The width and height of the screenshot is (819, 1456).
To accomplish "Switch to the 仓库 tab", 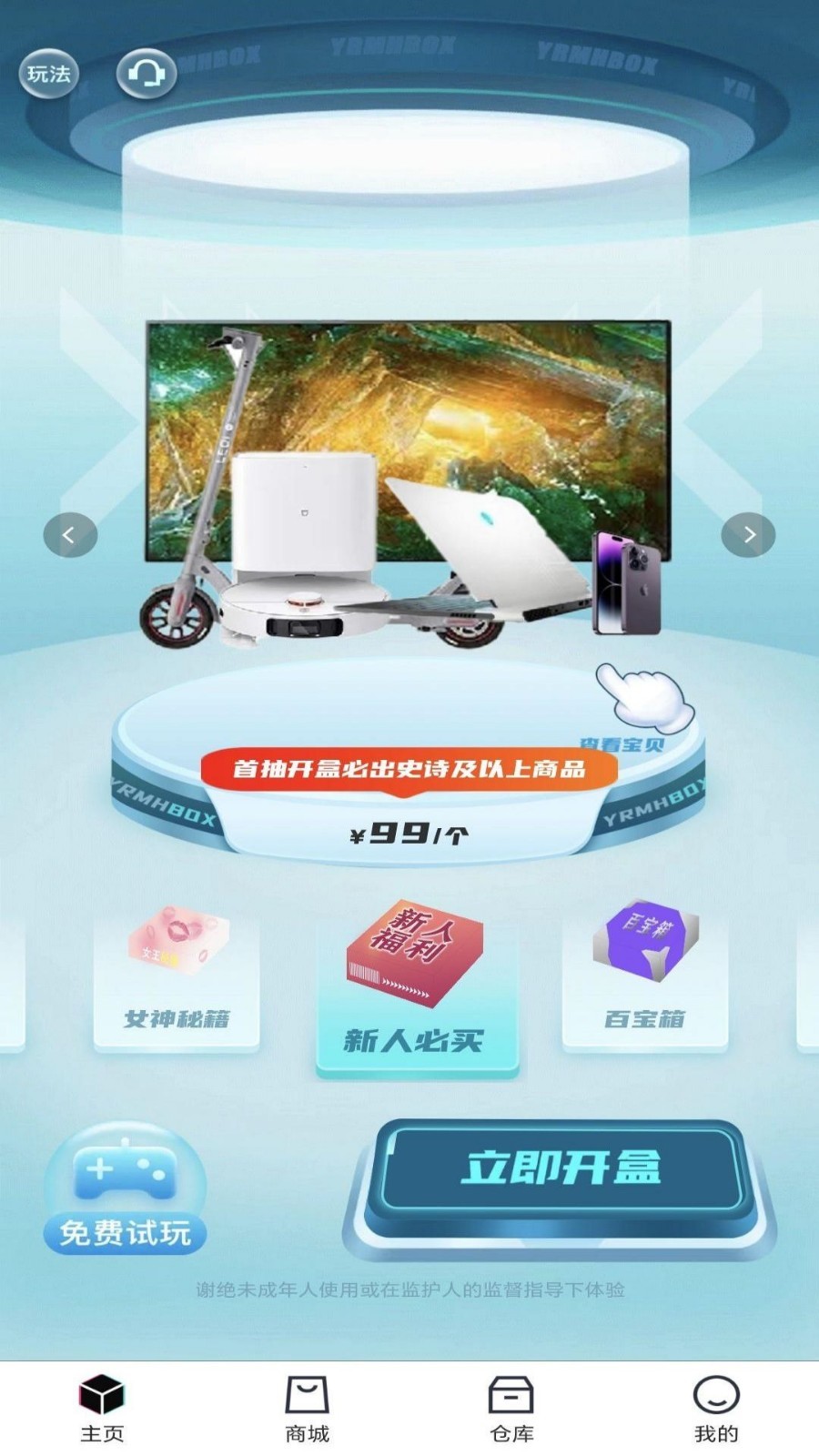I will point(511,1408).
